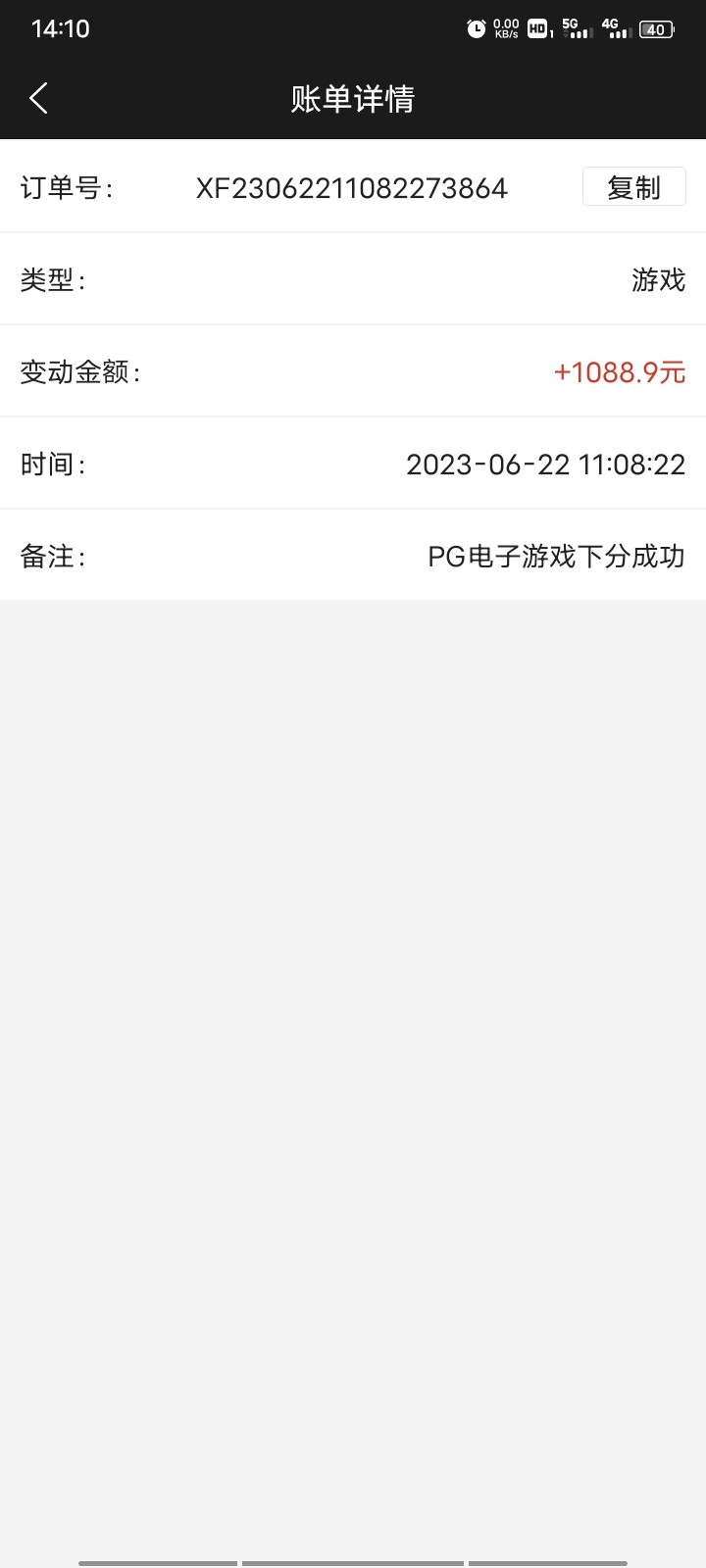Tap the alarm clock icon in status bar
The height and width of the screenshot is (1568, 706).
[x=475, y=28]
